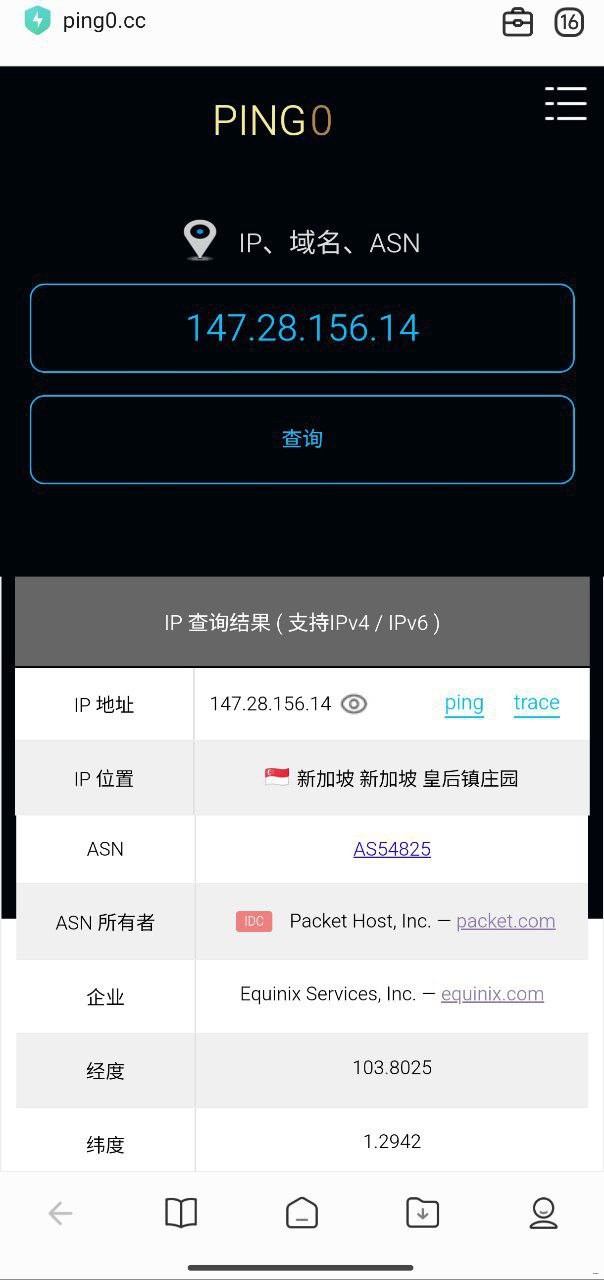This screenshot has height=1280, width=604.
Task: Go to the browser home button
Action: coord(302,1214)
